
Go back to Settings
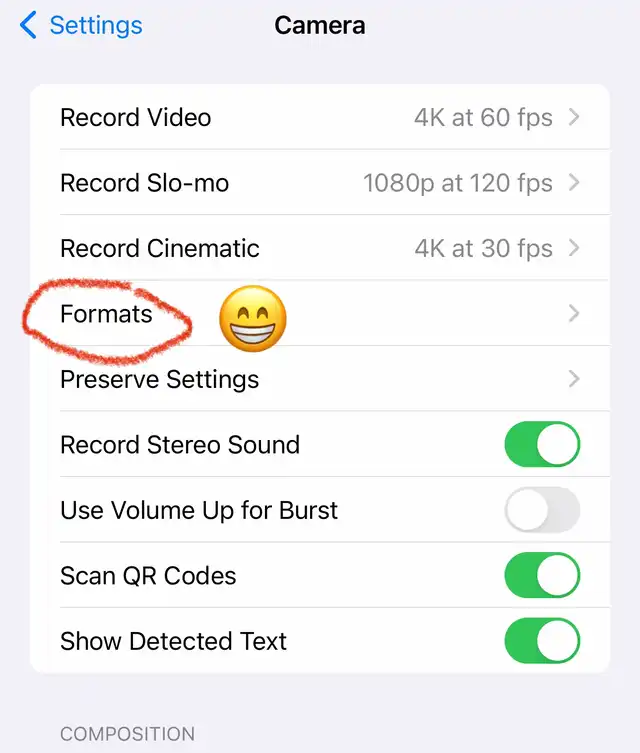[80, 26]
